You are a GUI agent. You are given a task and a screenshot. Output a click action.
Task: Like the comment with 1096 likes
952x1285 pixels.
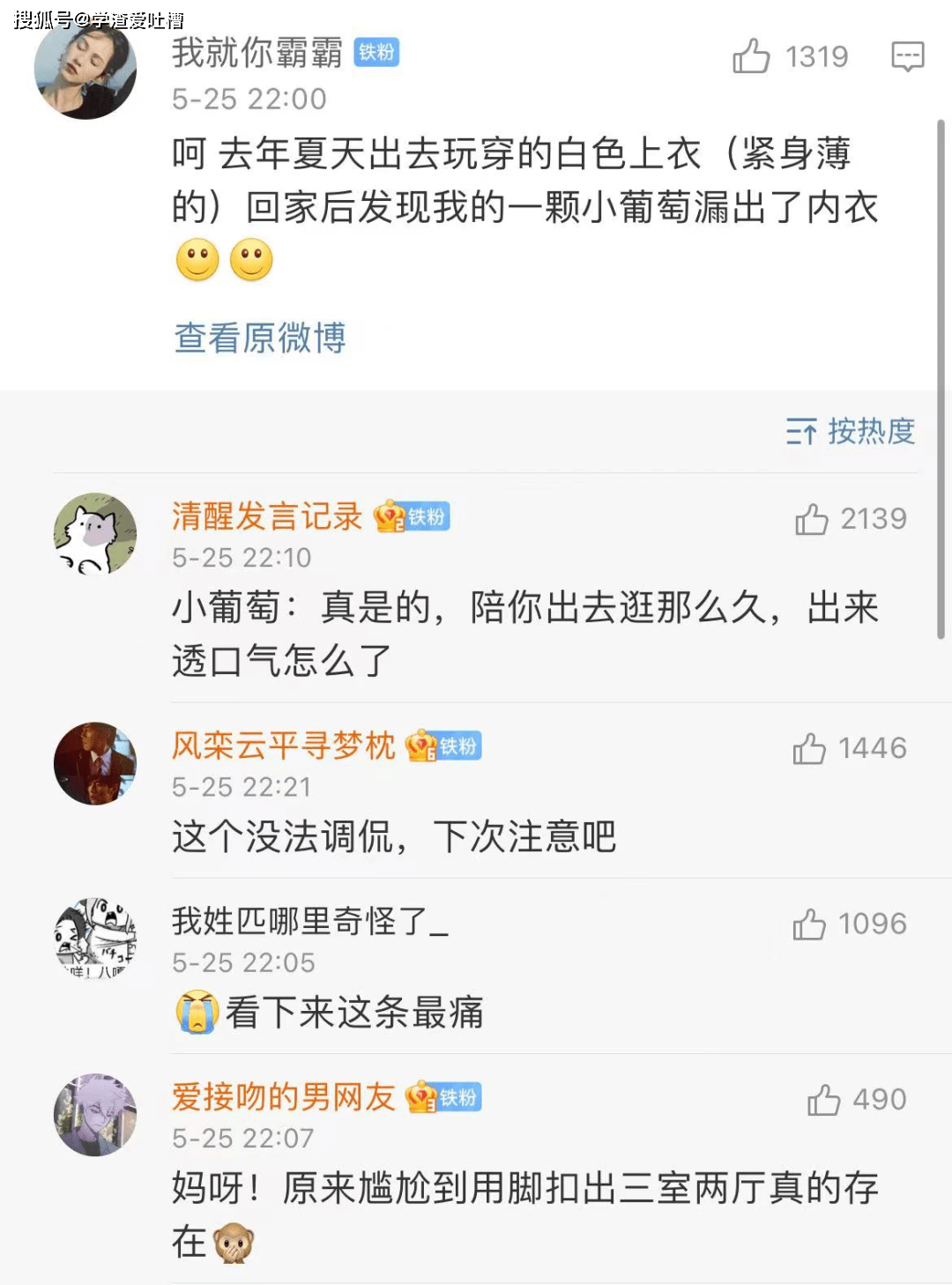[808, 924]
